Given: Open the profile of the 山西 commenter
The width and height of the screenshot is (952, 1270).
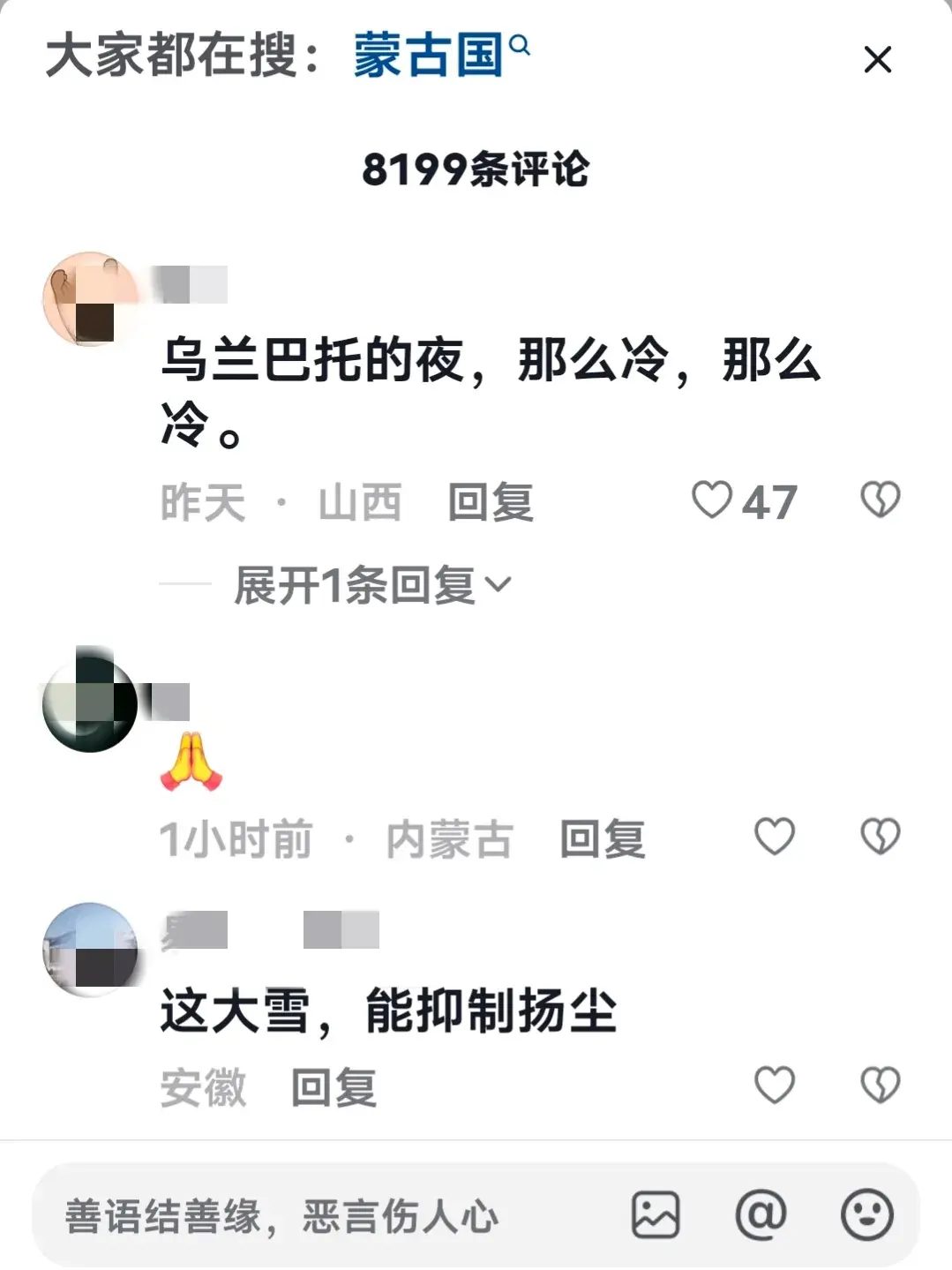Looking at the screenshot, I should tap(90, 299).
